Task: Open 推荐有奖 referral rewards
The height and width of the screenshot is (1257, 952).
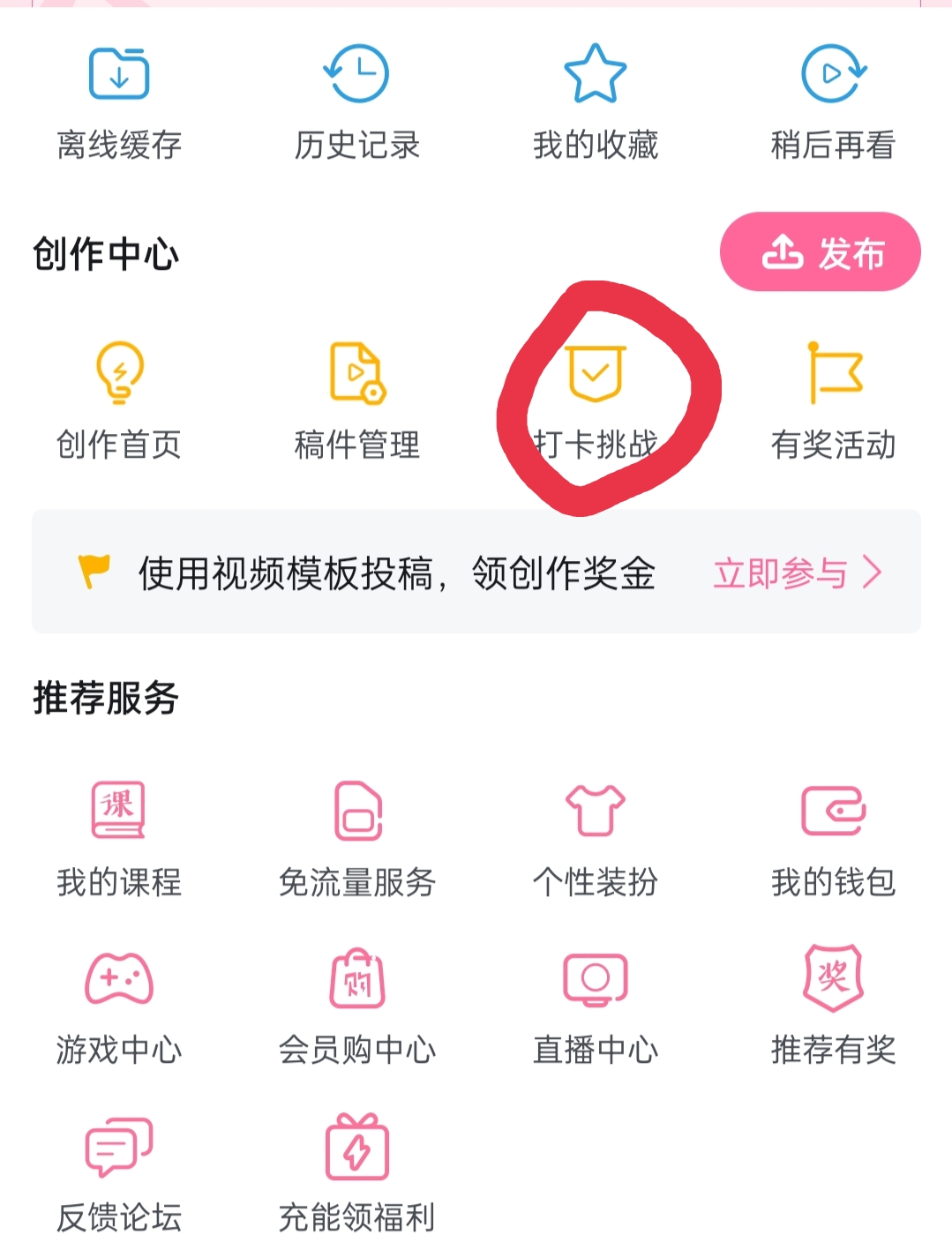Action: pyautogui.click(x=833, y=1006)
